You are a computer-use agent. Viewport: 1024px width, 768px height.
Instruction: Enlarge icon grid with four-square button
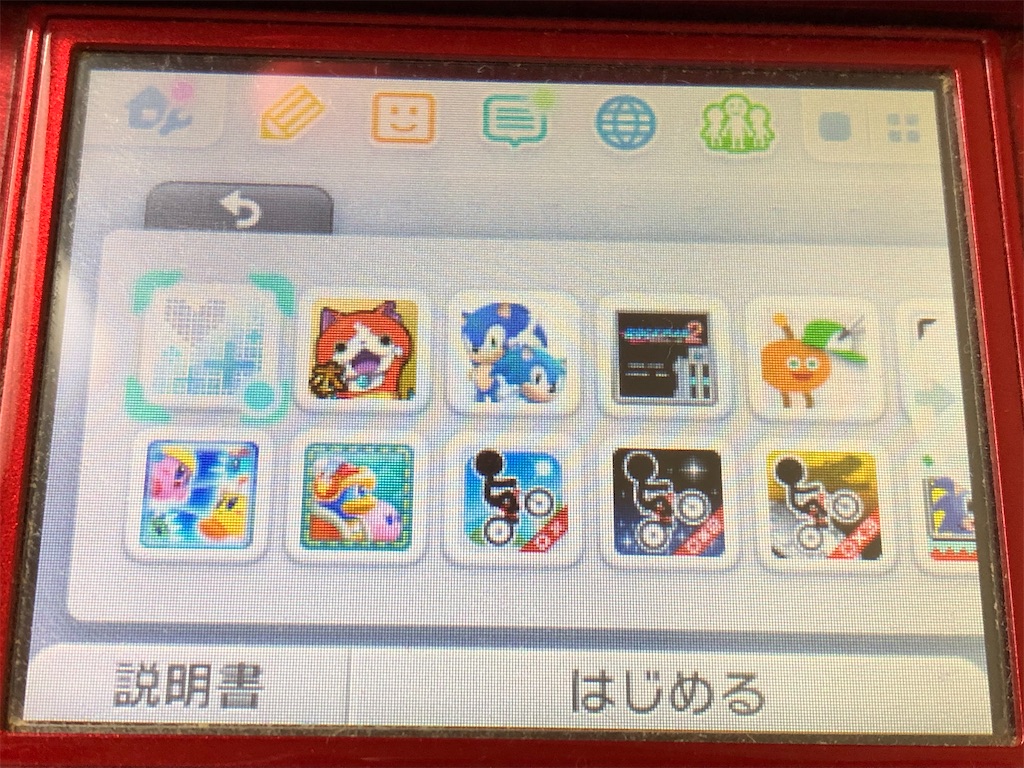coord(903,128)
